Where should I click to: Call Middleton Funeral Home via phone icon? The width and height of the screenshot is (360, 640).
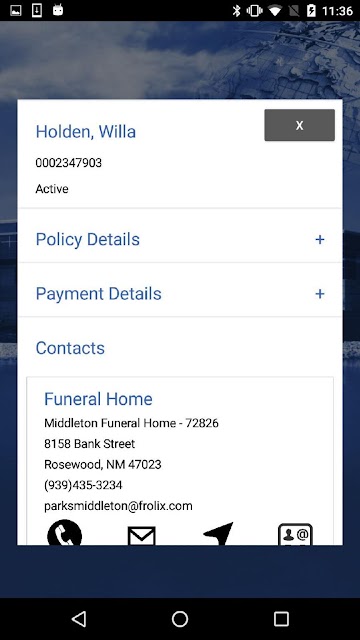64,533
